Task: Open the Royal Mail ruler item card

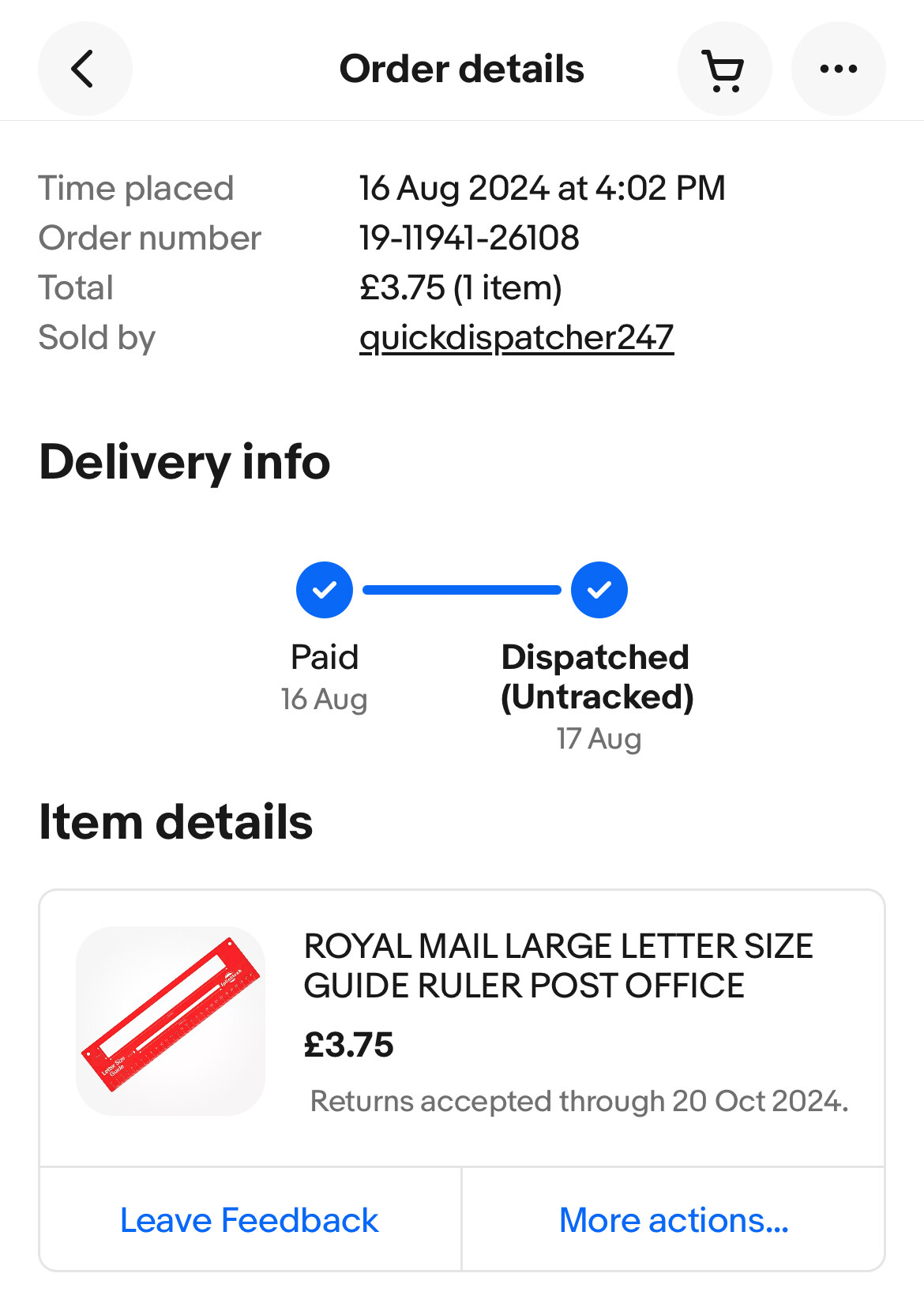Action: 558,967
